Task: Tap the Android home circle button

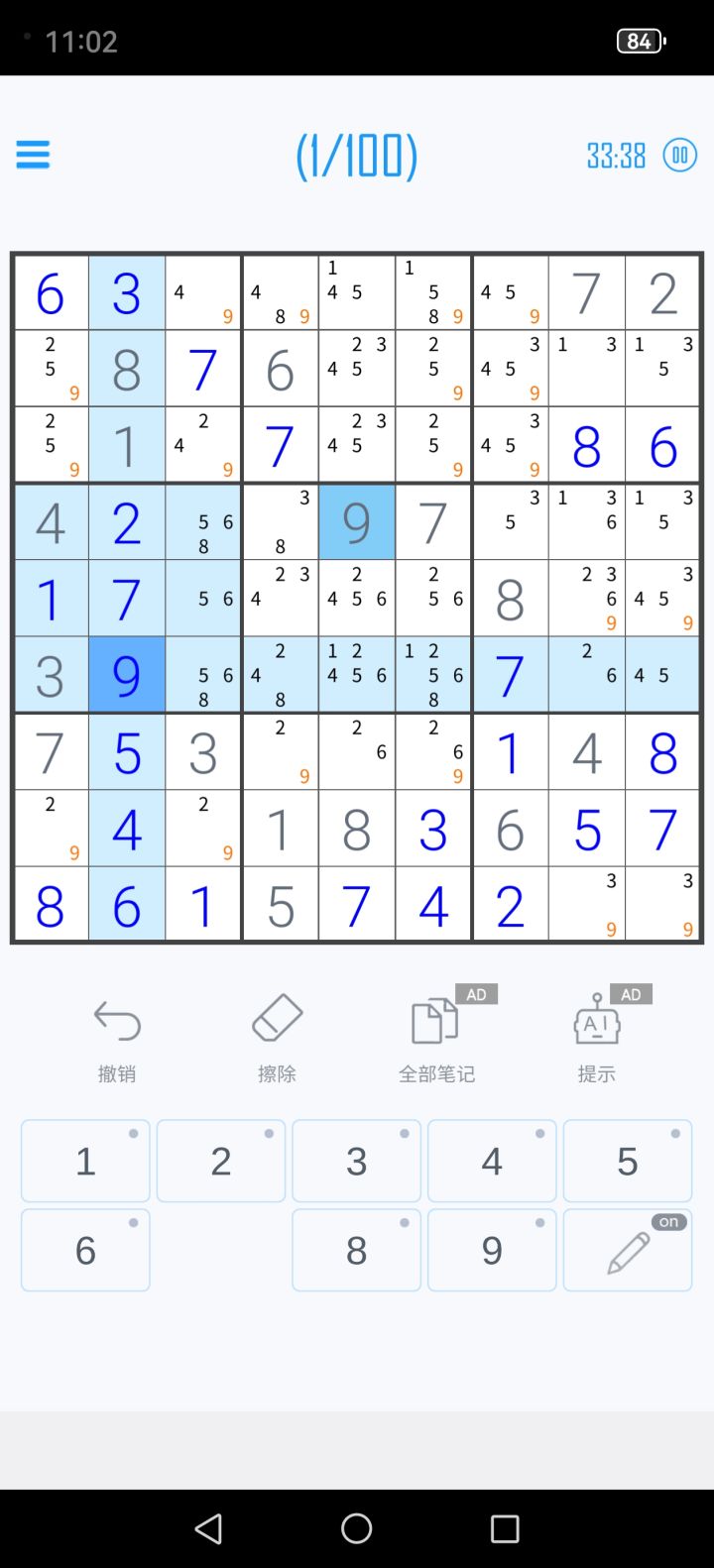Action: (x=356, y=1527)
